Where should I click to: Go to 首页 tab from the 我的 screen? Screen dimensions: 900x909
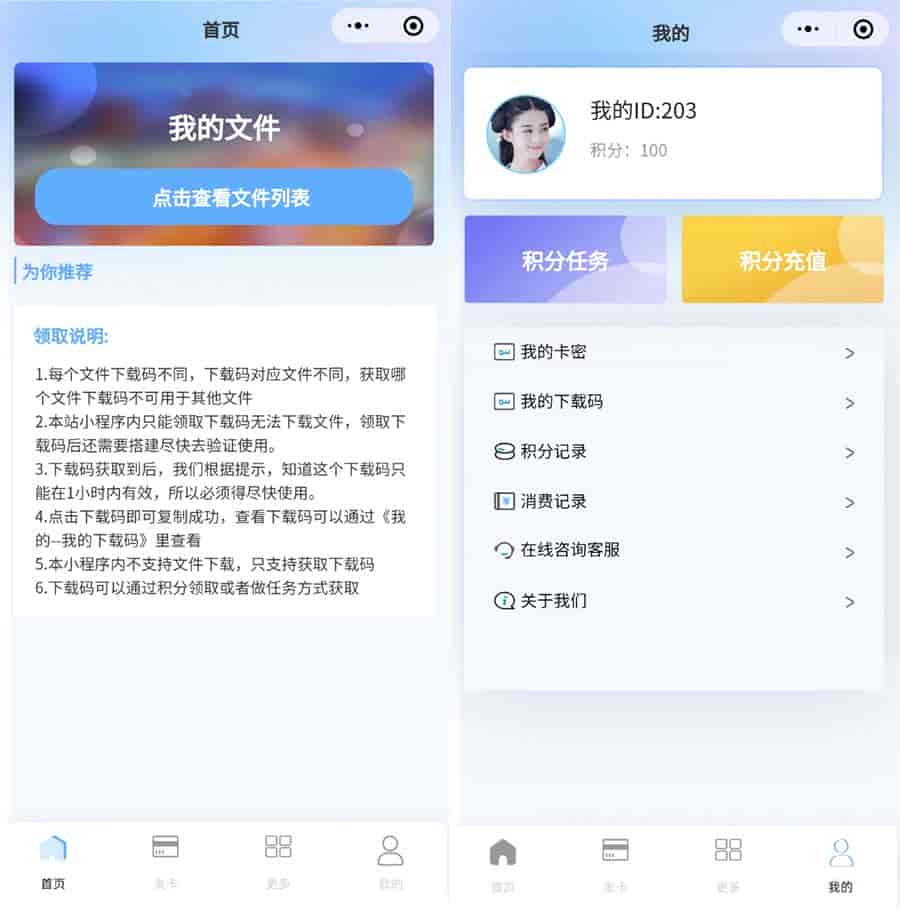tap(503, 864)
